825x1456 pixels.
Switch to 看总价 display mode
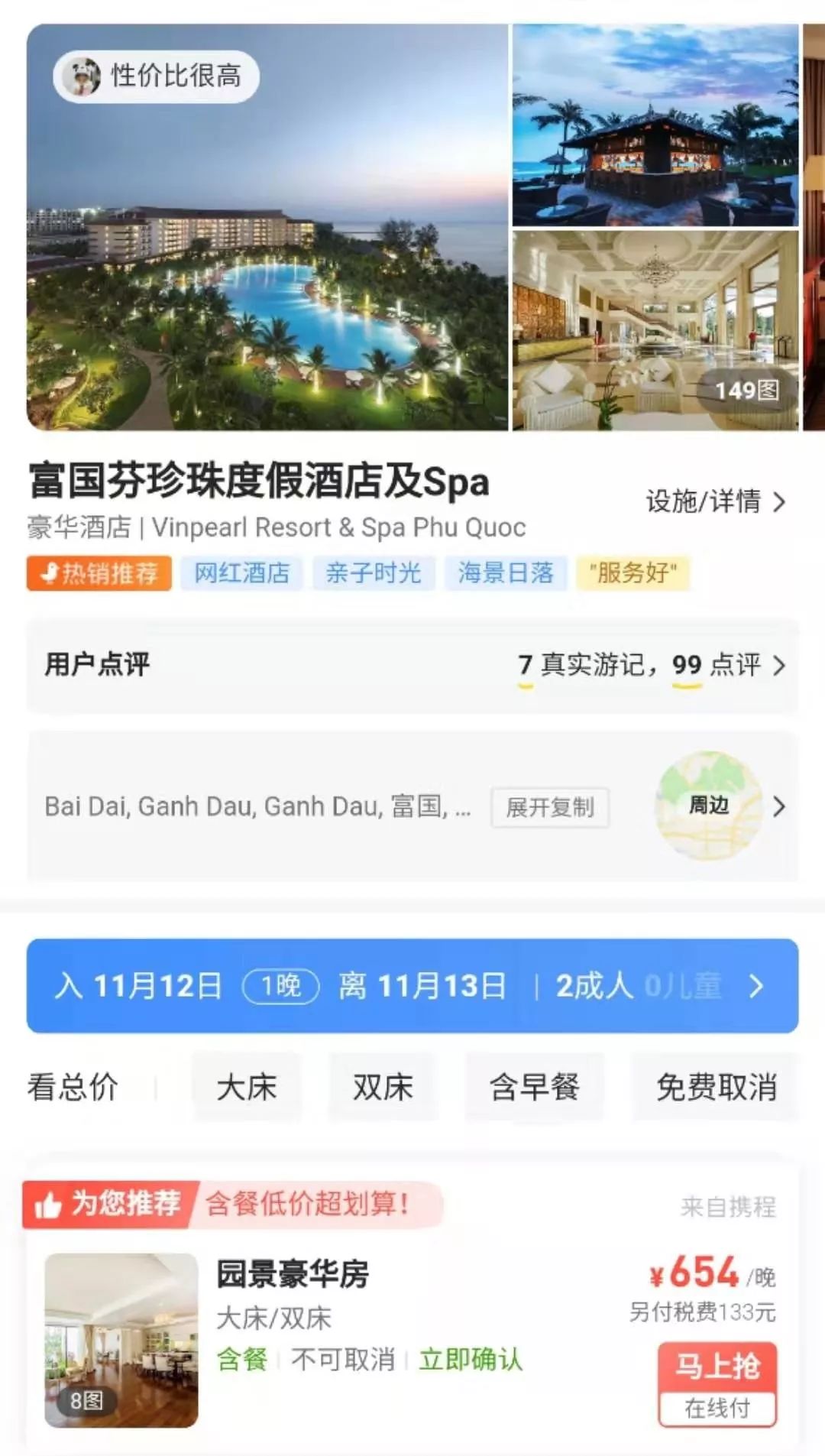coord(73,1088)
